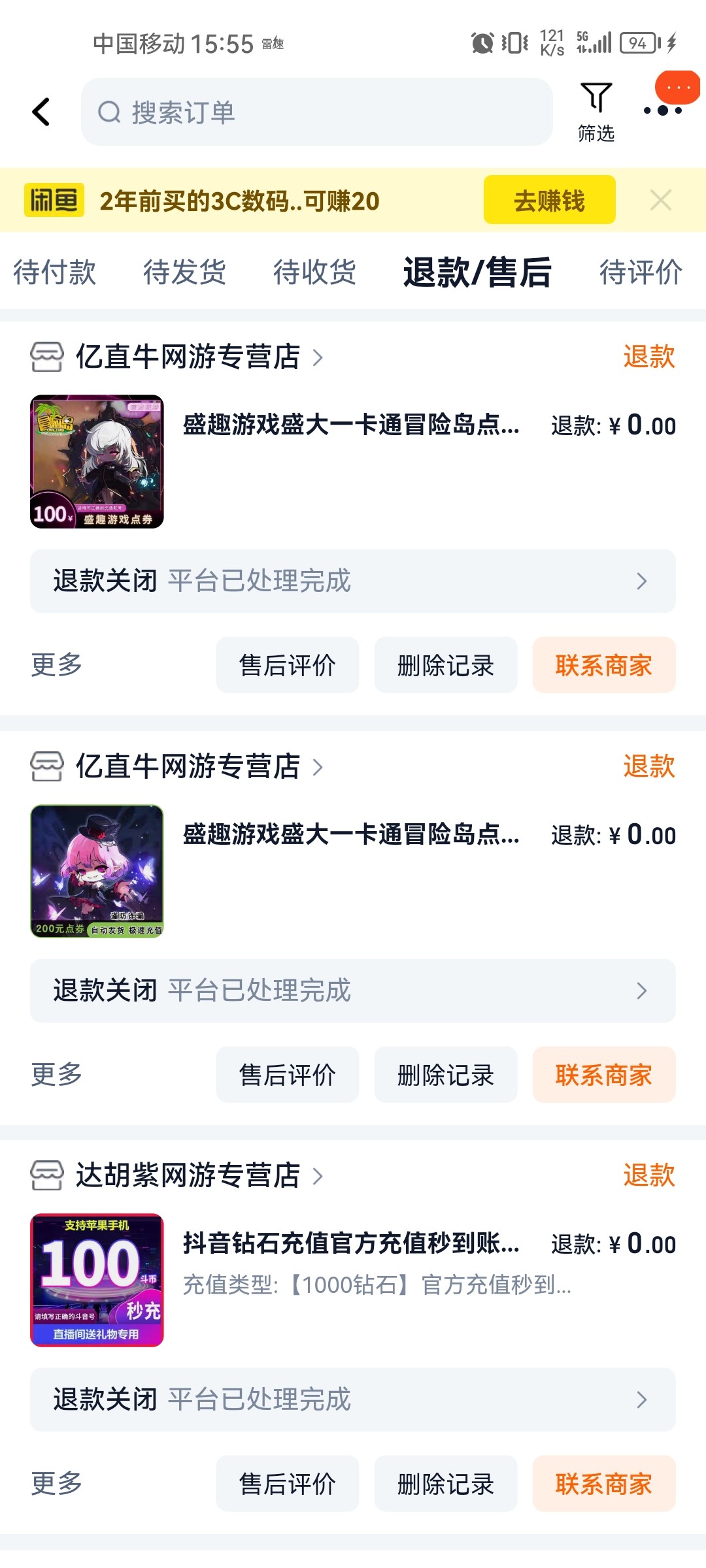Tap 删除记录 for the 抖音钻石充值 order
The image size is (706, 1568).
coord(446,1484)
